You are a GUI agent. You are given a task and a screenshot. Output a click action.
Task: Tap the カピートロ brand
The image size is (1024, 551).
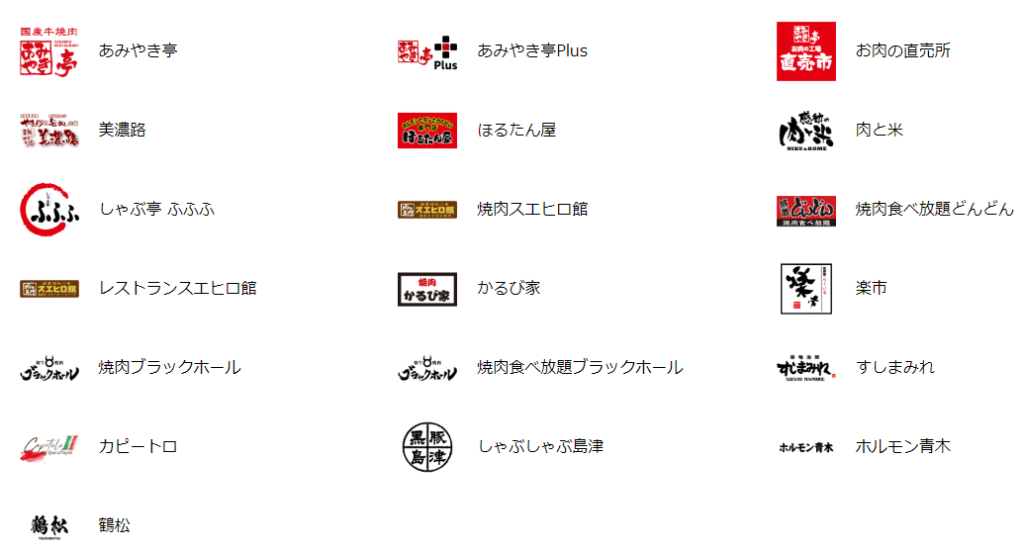138,446
